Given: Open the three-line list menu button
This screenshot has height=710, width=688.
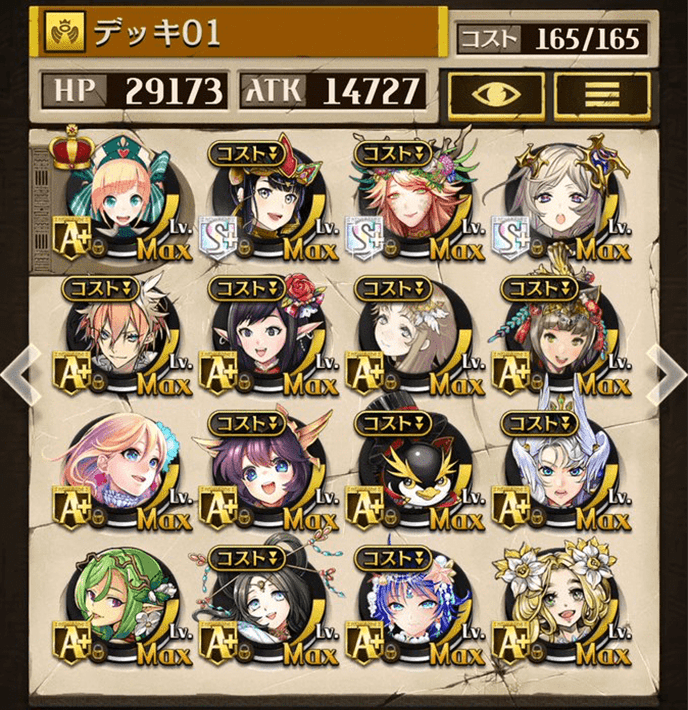Looking at the screenshot, I should 602,93.
